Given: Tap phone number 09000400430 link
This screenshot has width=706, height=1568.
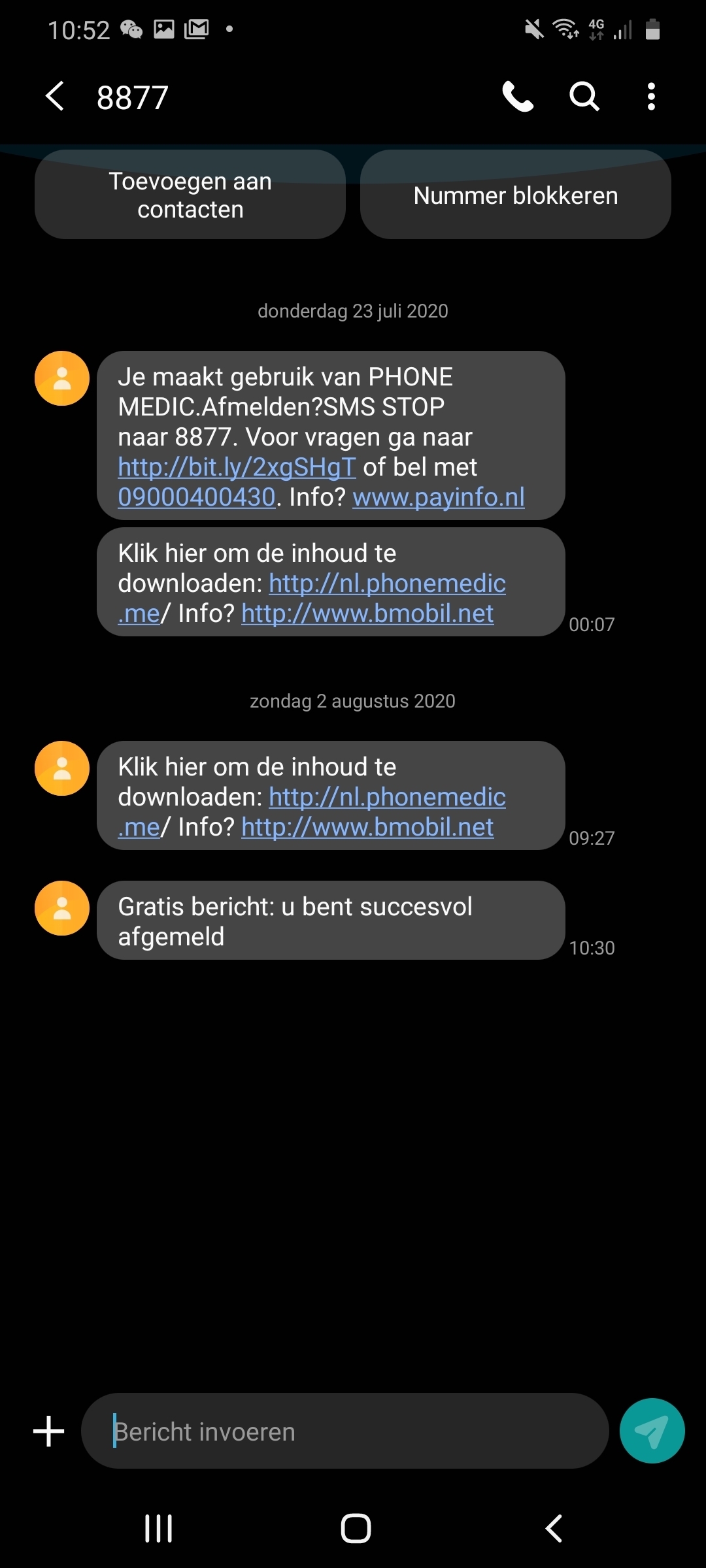Looking at the screenshot, I should (x=197, y=497).
